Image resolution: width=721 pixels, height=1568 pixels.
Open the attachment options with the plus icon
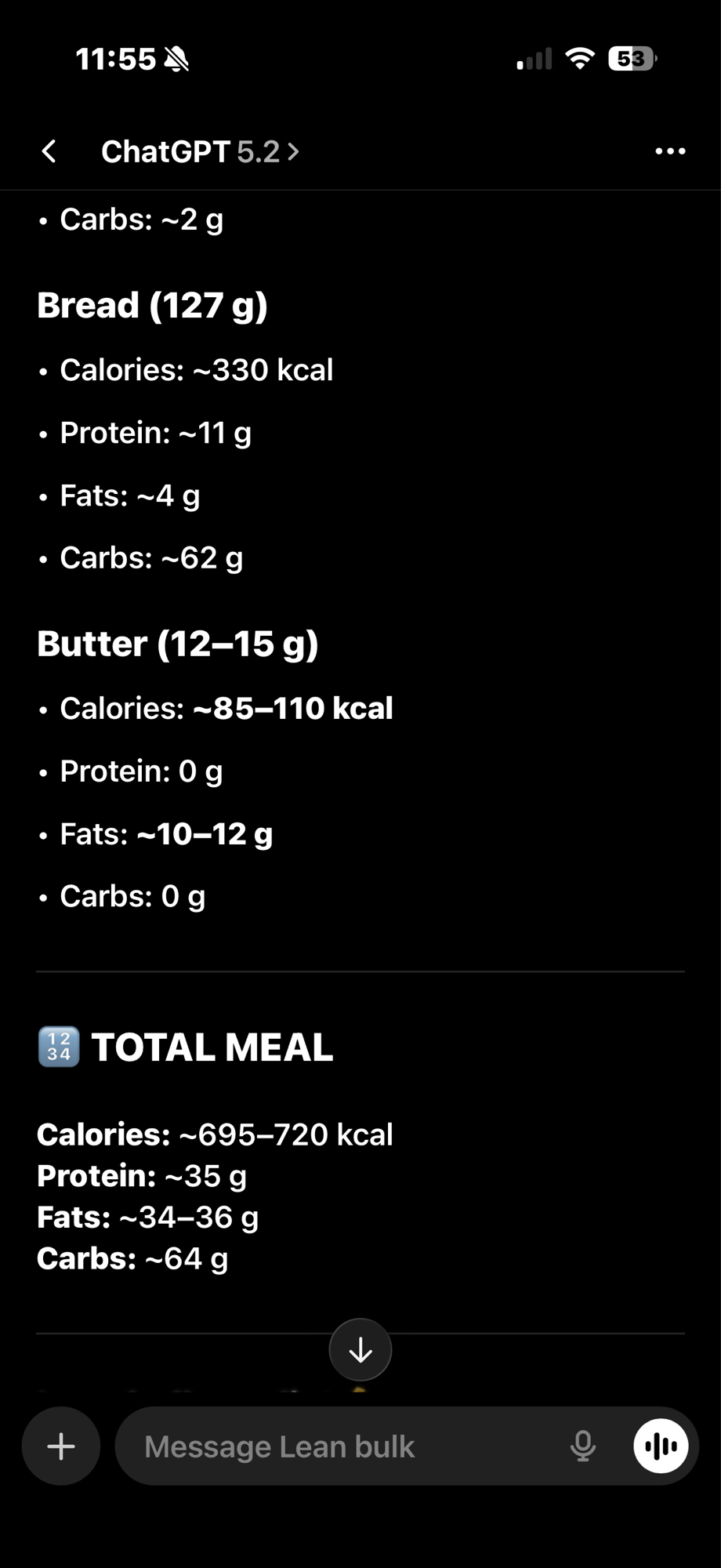[x=60, y=1445]
